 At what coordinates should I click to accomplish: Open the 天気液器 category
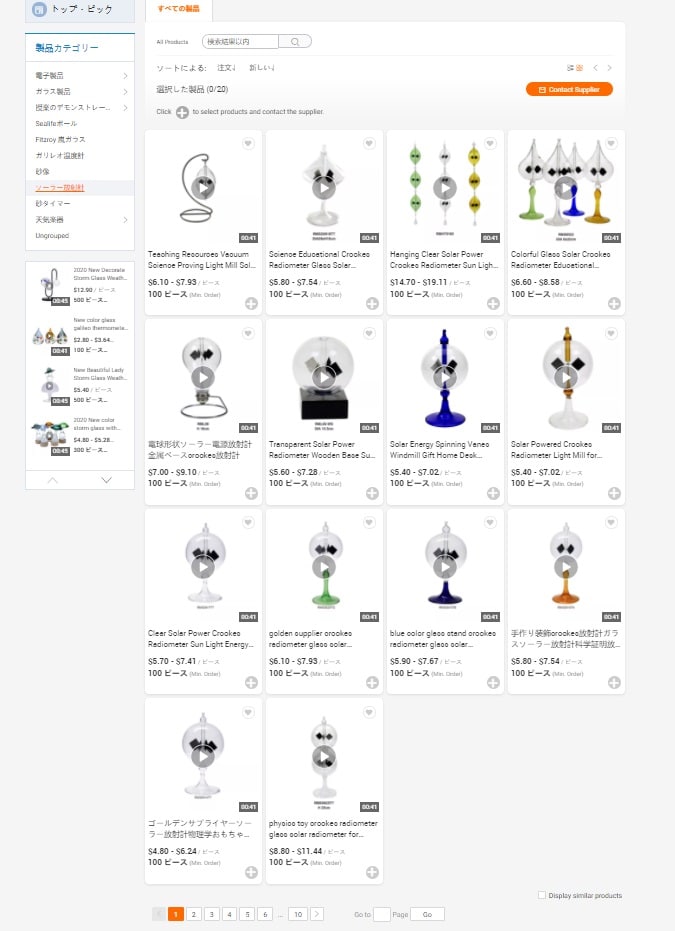50,219
